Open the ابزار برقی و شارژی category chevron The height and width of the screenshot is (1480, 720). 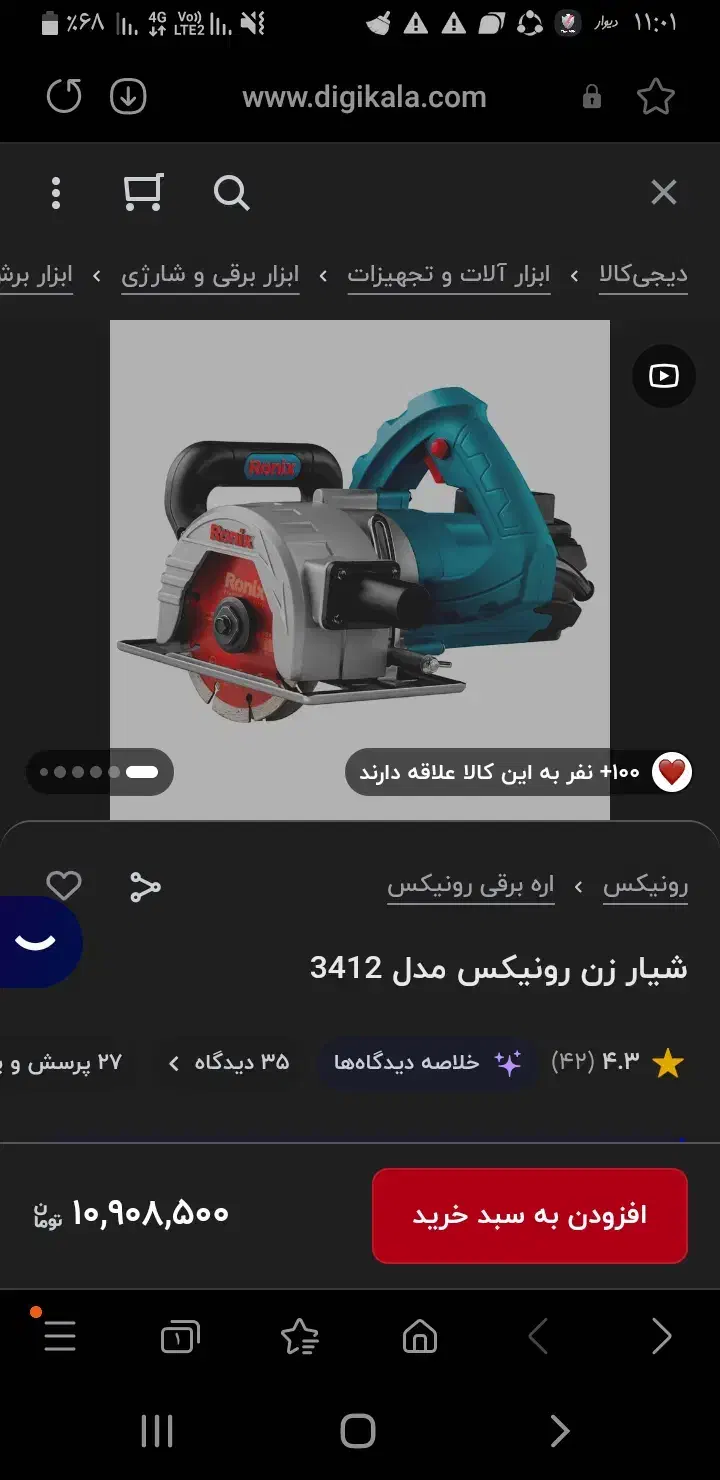coord(96,274)
